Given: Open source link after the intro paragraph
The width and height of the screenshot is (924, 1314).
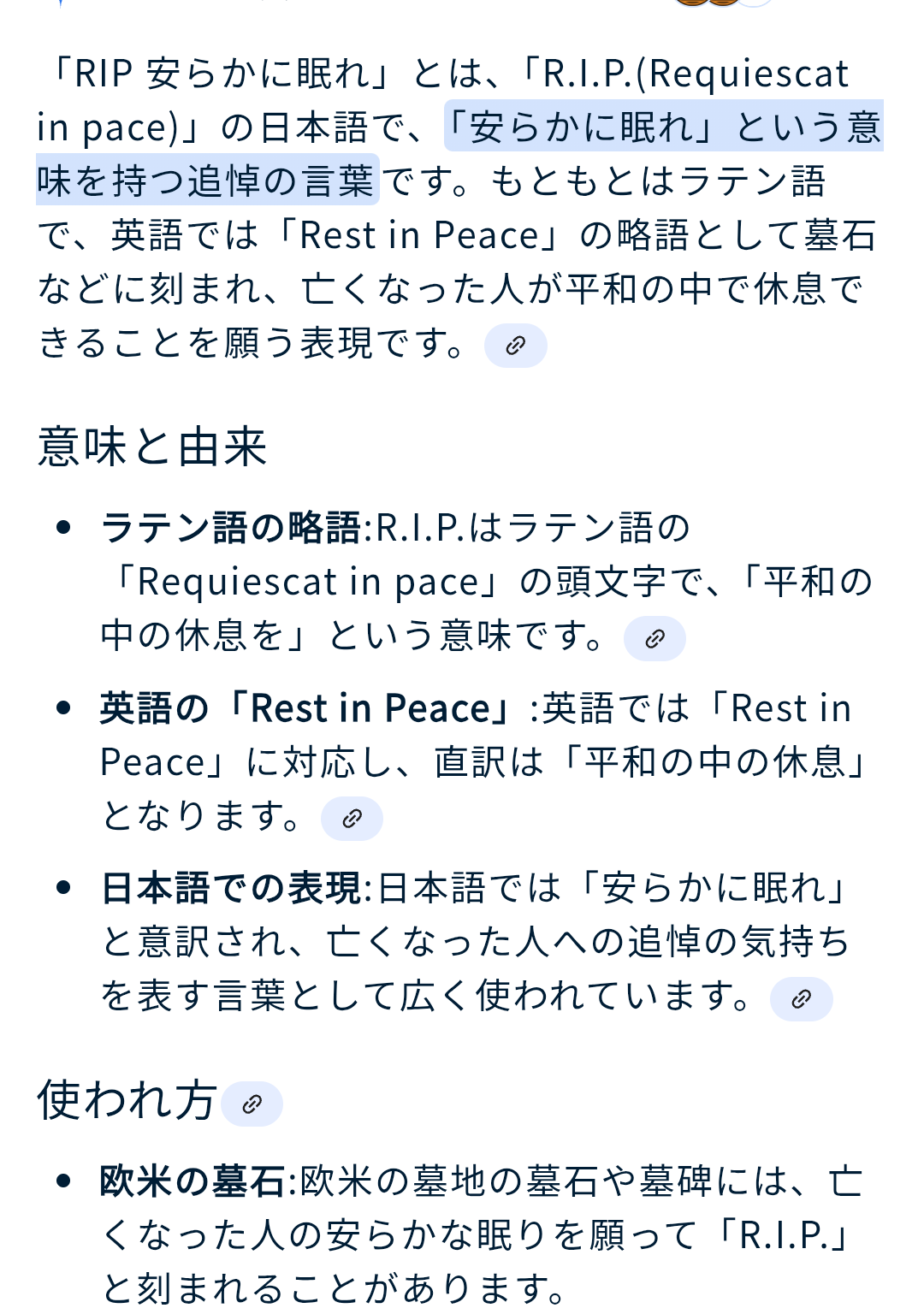Looking at the screenshot, I should coord(515,346).
